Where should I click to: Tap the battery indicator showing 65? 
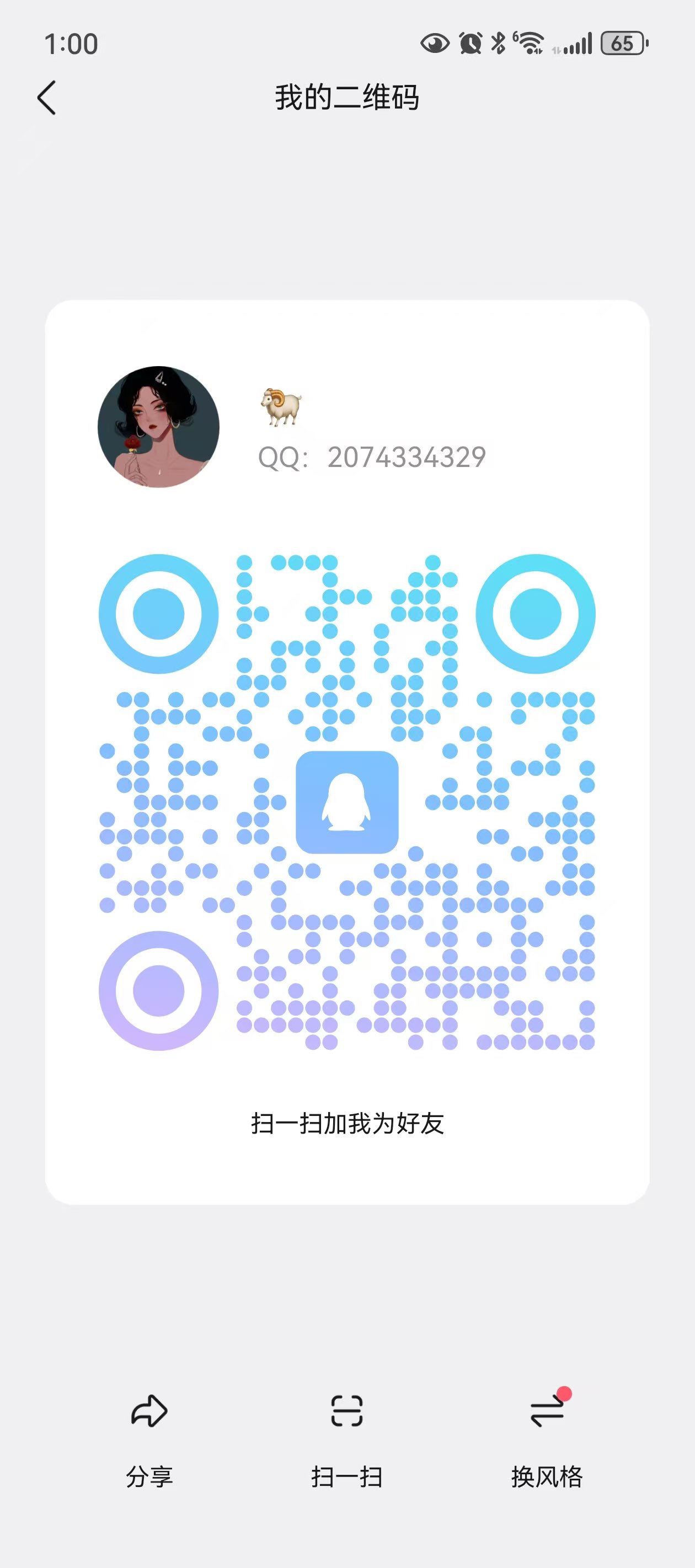[623, 43]
